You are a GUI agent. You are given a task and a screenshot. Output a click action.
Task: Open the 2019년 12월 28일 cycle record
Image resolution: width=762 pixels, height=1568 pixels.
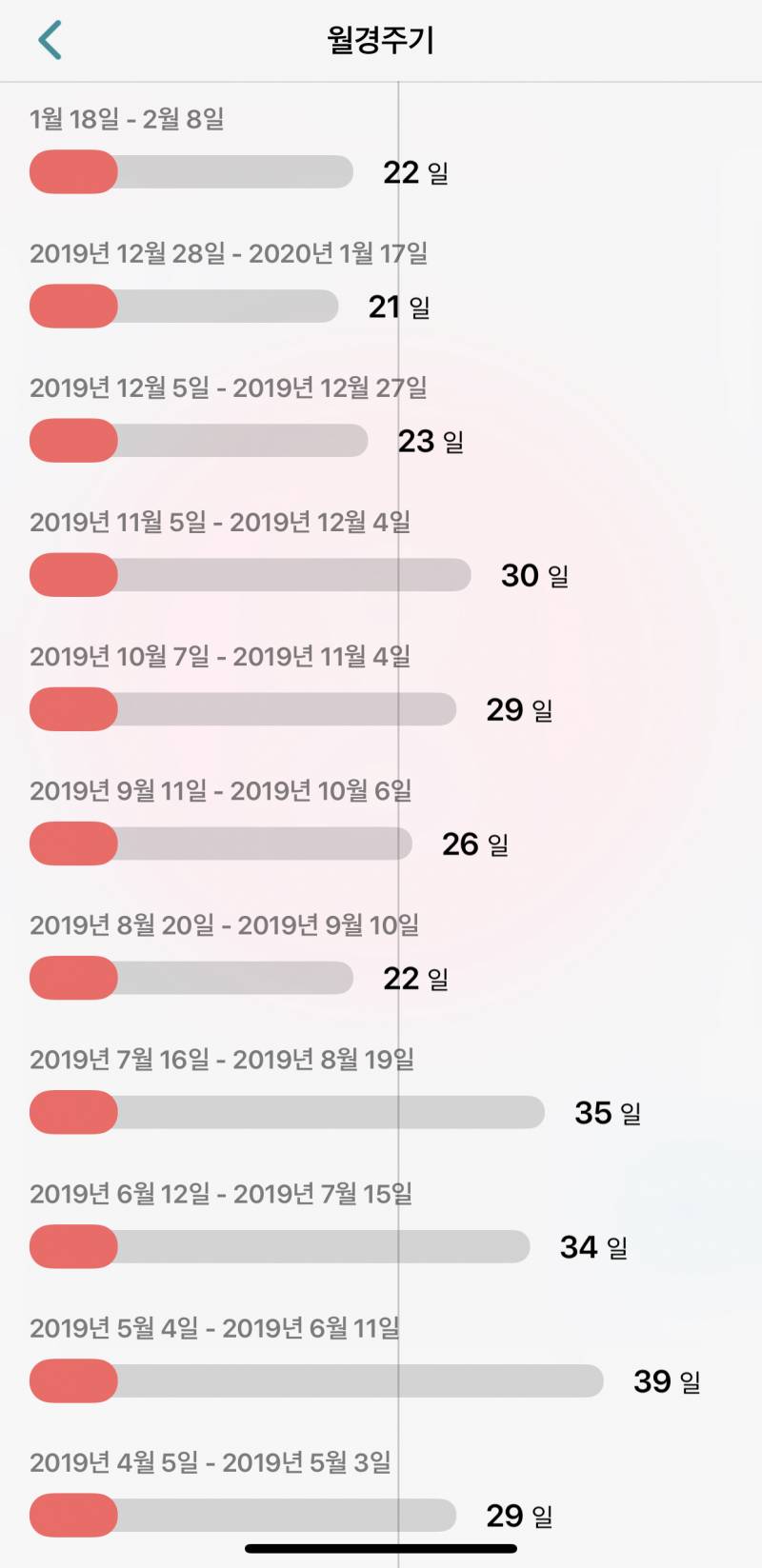(x=229, y=254)
